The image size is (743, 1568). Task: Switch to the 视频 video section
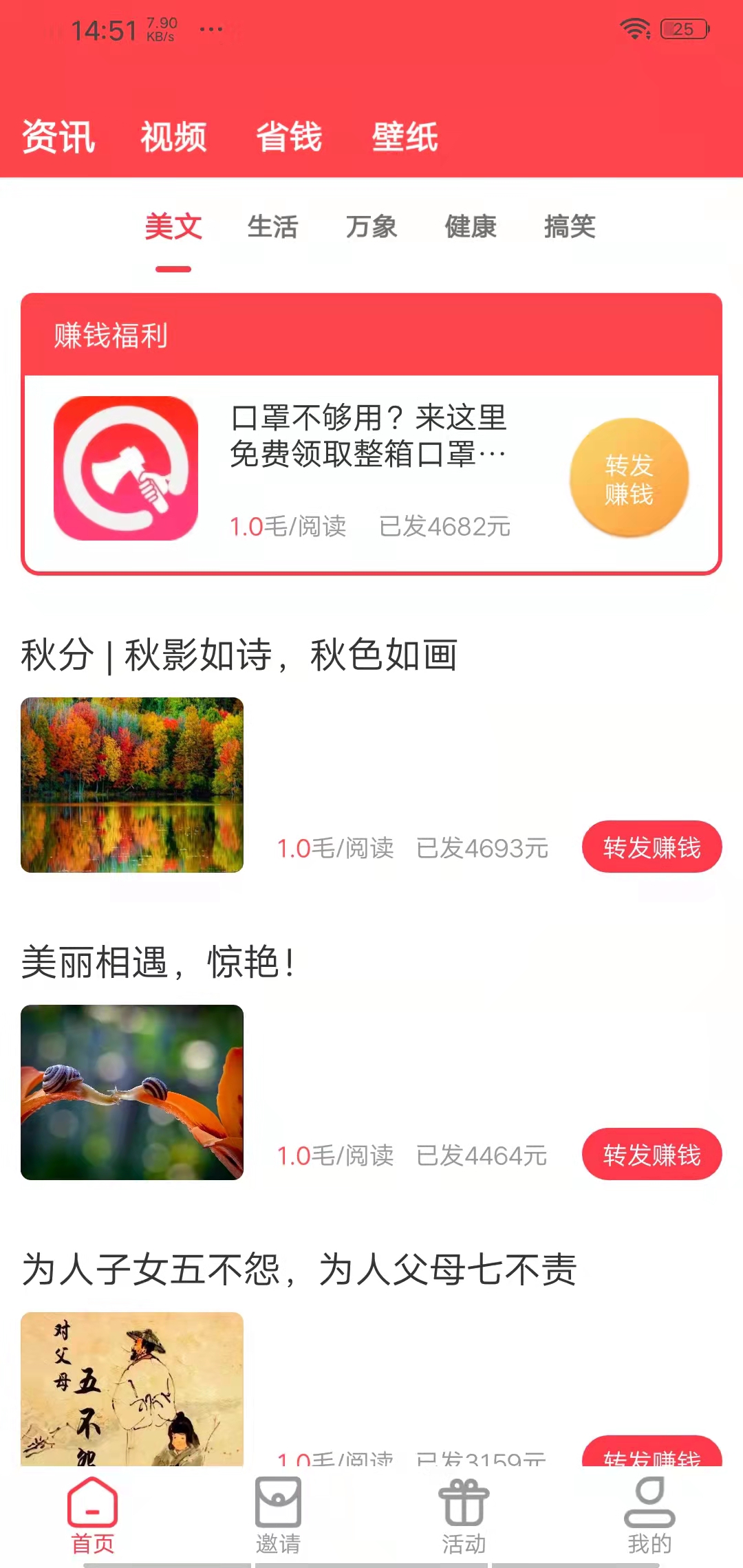pos(173,138)
